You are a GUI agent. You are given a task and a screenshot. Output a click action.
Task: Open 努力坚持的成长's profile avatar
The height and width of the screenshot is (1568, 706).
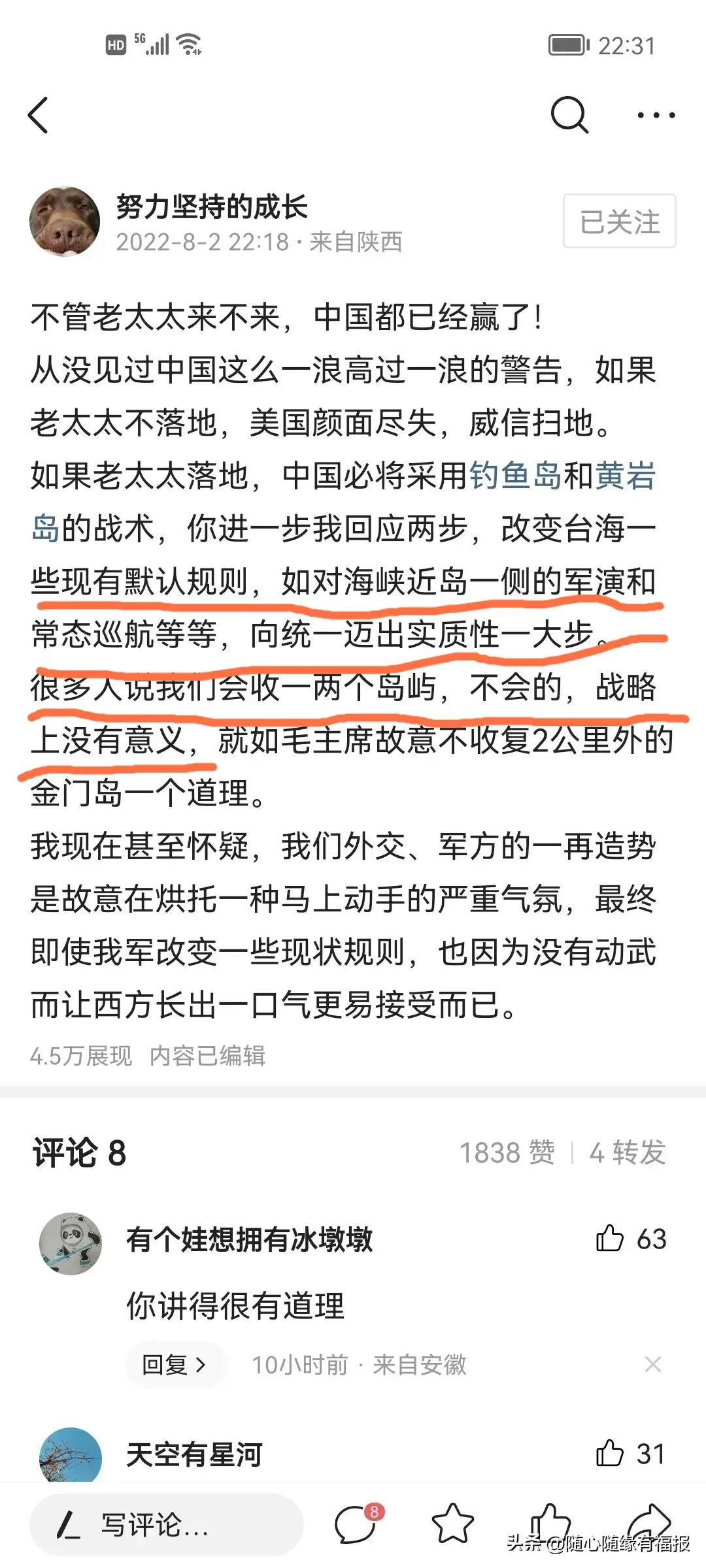click(x=65, y=222)
